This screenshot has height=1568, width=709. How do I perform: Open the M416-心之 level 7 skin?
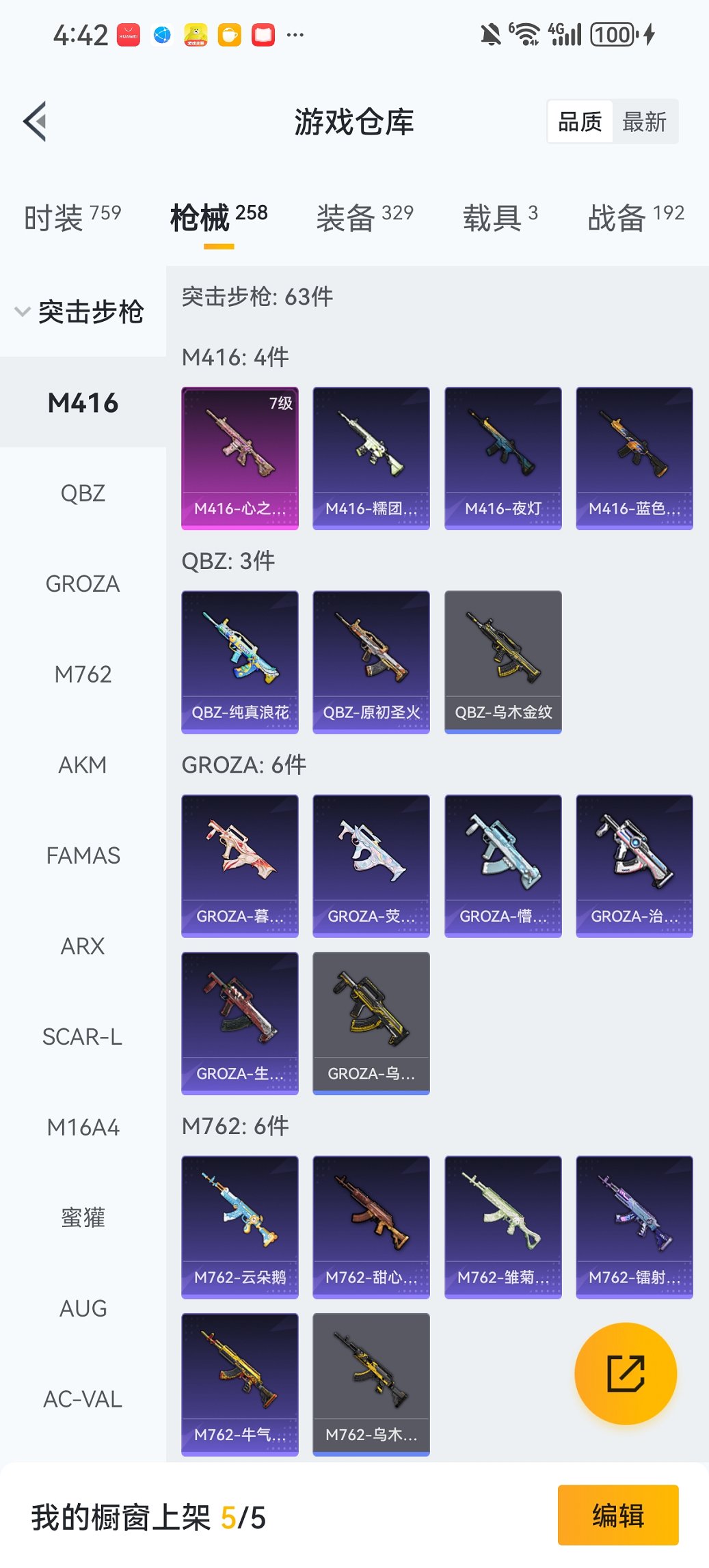[240, 458]
